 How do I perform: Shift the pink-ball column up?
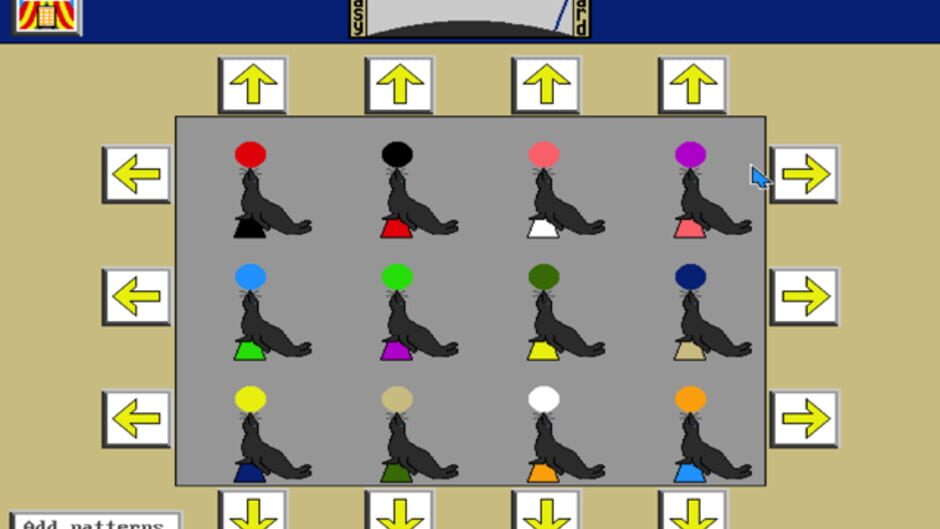pyautogui.click(x=546, y=85)
